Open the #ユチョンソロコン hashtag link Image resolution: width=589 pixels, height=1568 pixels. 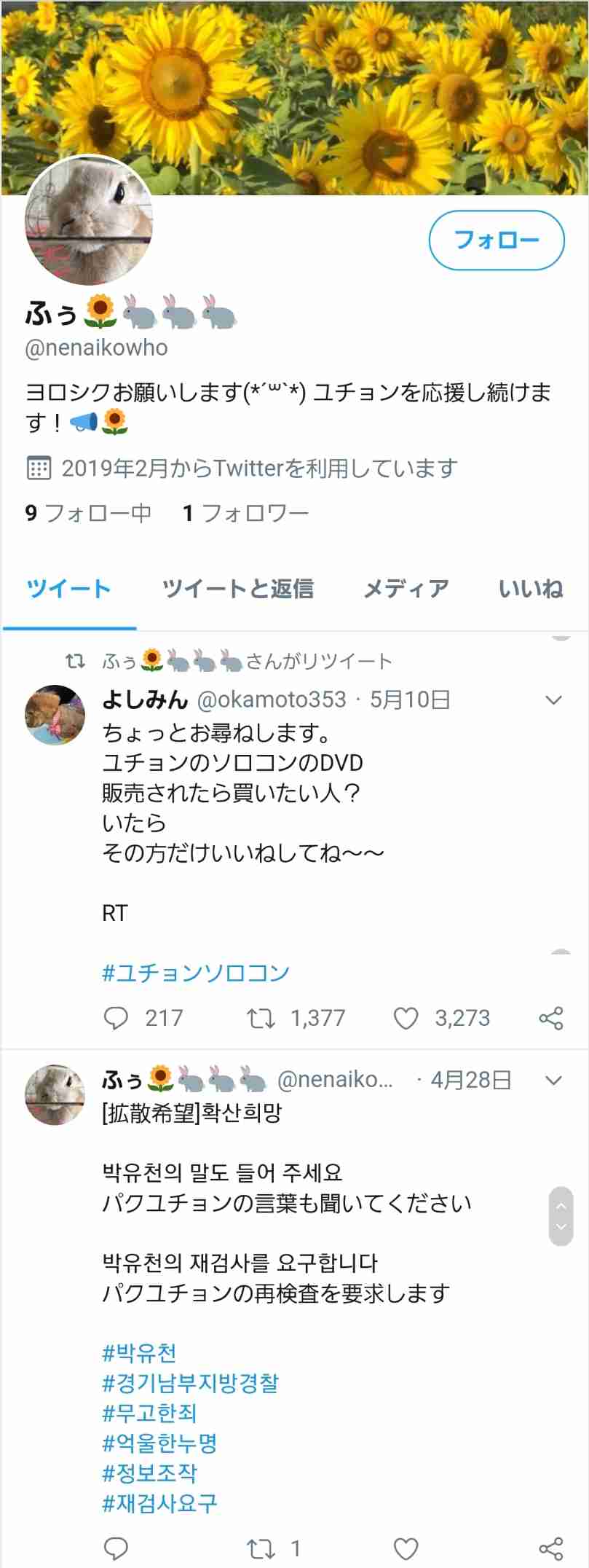pos(195,971)
